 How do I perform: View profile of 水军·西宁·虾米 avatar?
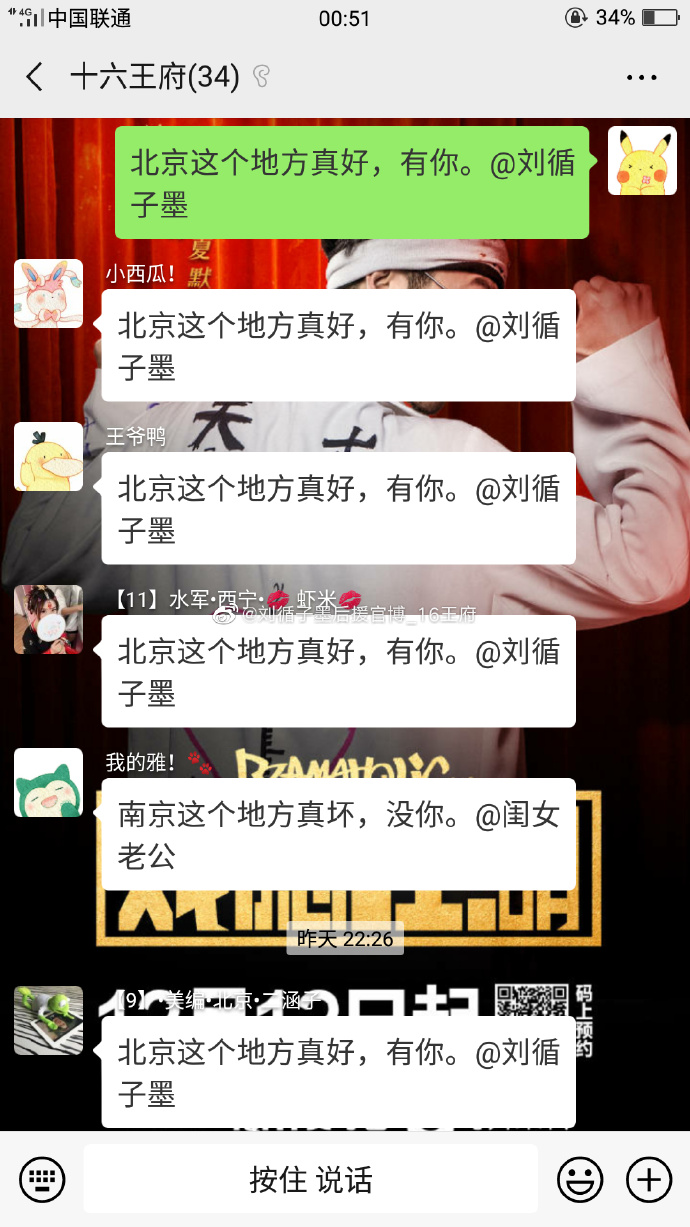tap(48, 620)
